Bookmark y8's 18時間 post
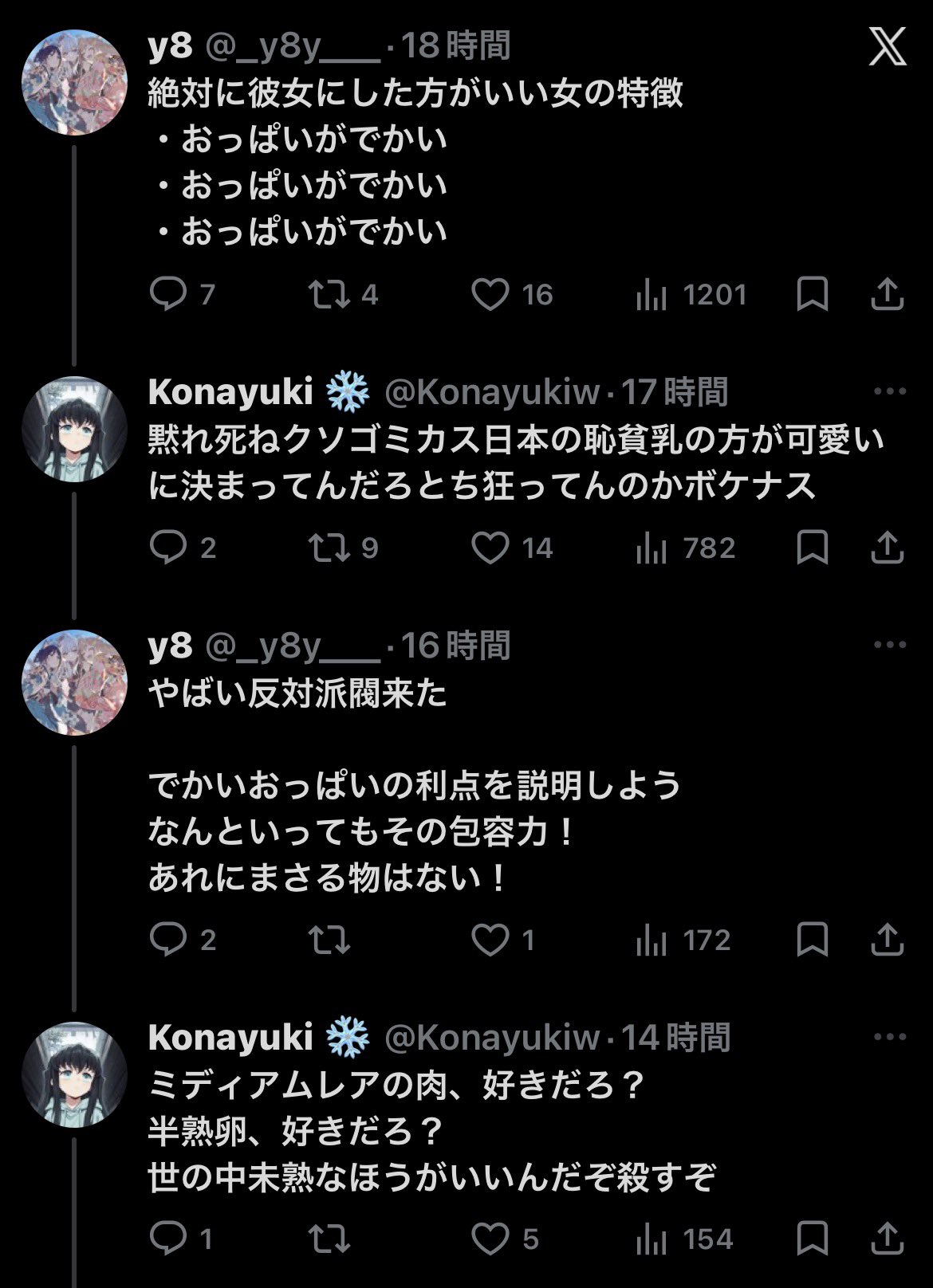Image resolution: width=933 pixels, height=1288 pixels. point(812,294)
